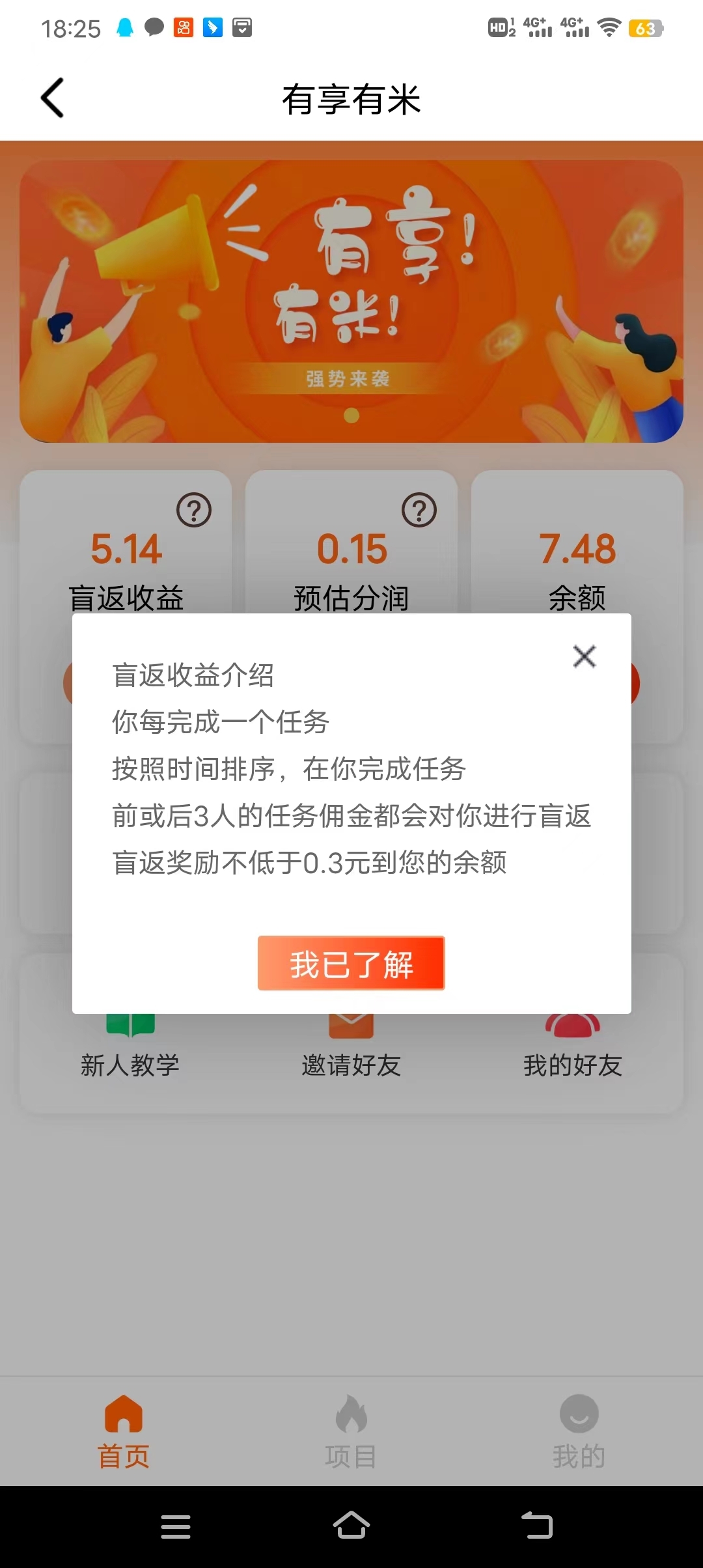This screenshot has height=1568, width=703.
Task: Tap the Kuaishou icon in the status bar
Action: [x=184, y=27]
